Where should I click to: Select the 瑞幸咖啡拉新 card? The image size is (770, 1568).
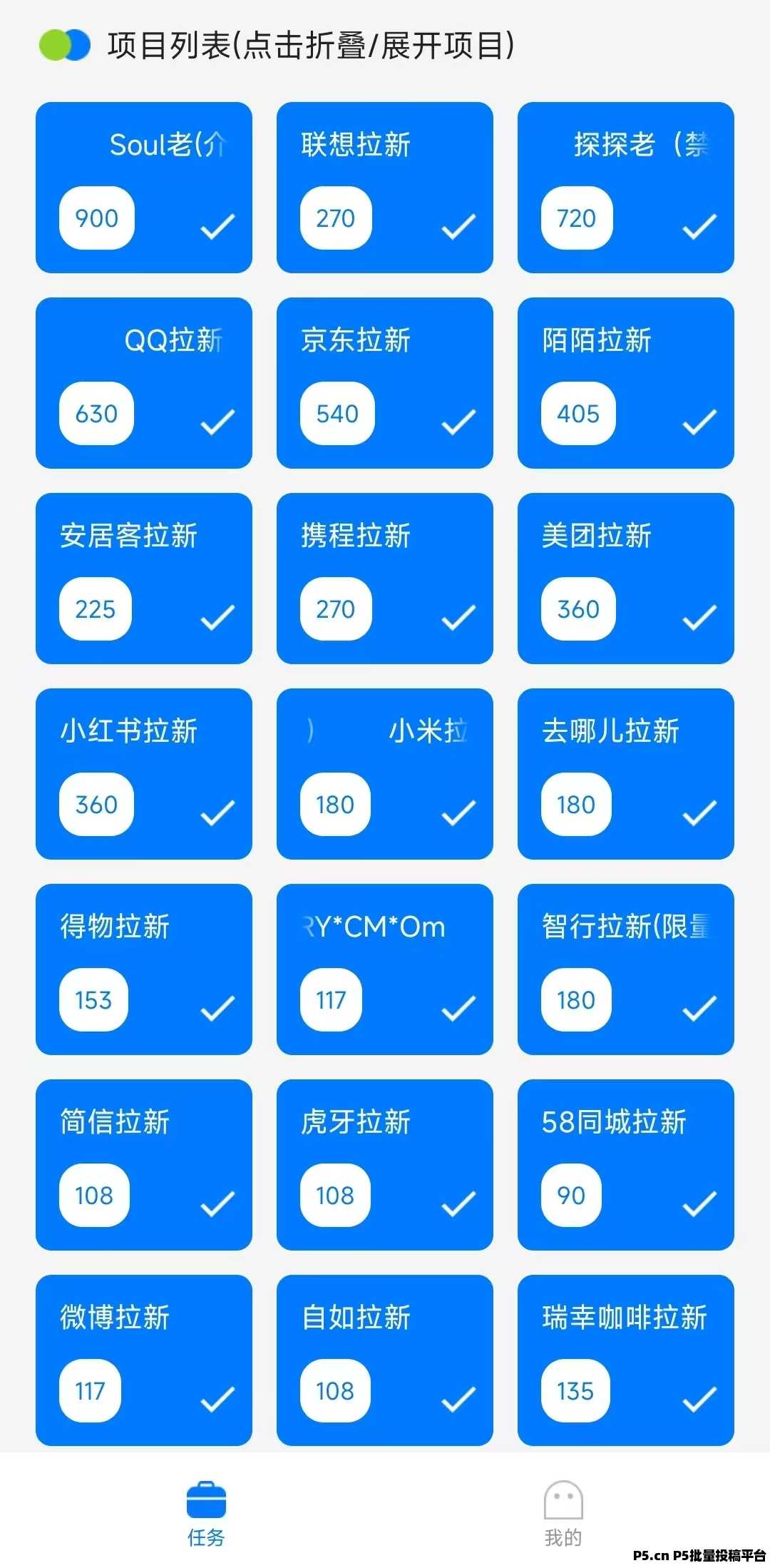[625, 1360]
